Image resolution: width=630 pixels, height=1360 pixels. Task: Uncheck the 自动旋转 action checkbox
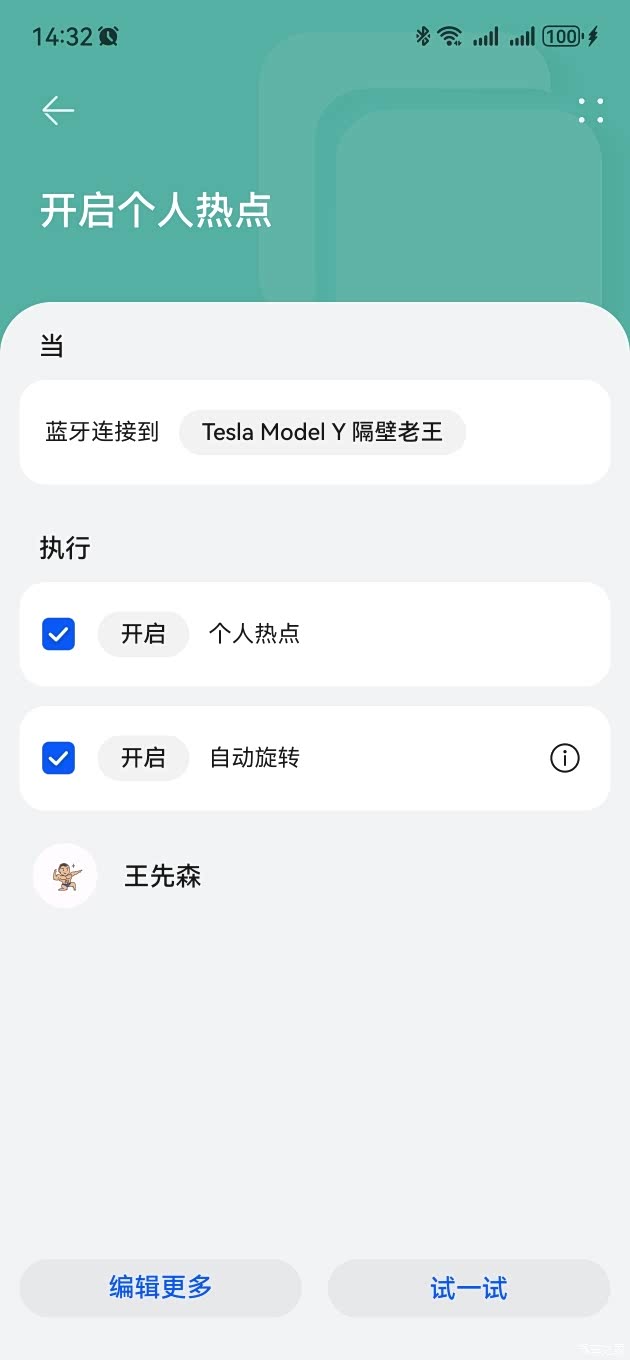coord(59,758)
